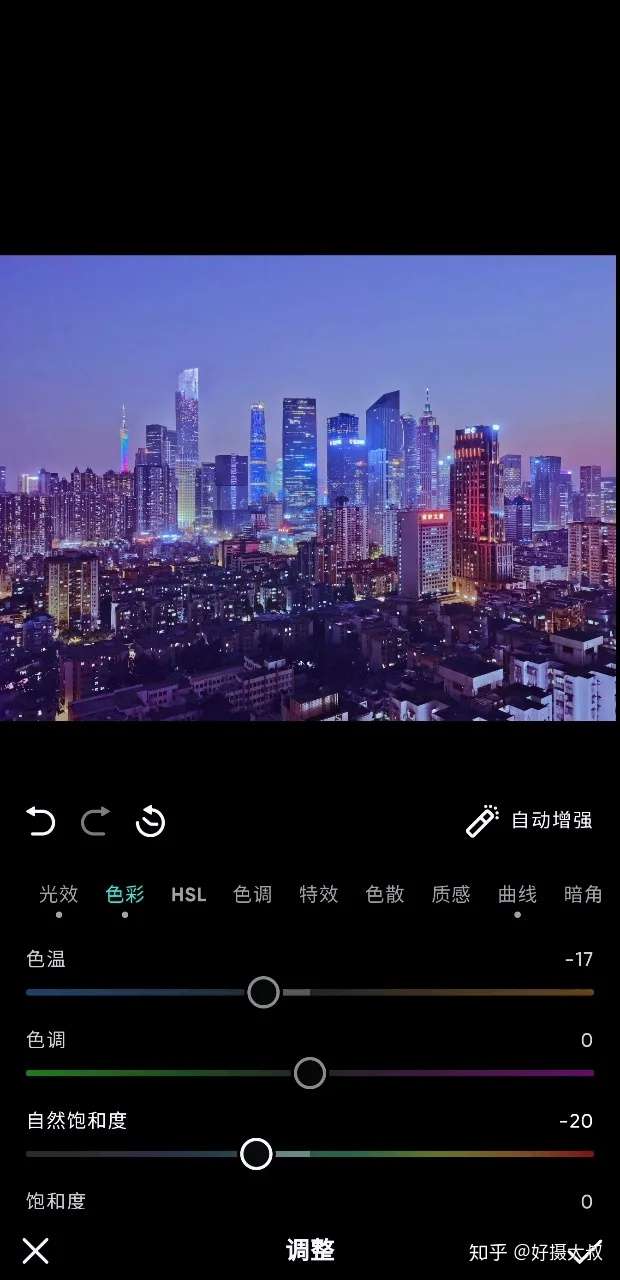Switch to the 暗角 vignette tab
Image resolution: width=620 pixels, height=1280 pixels.
[x=583, y=894]
